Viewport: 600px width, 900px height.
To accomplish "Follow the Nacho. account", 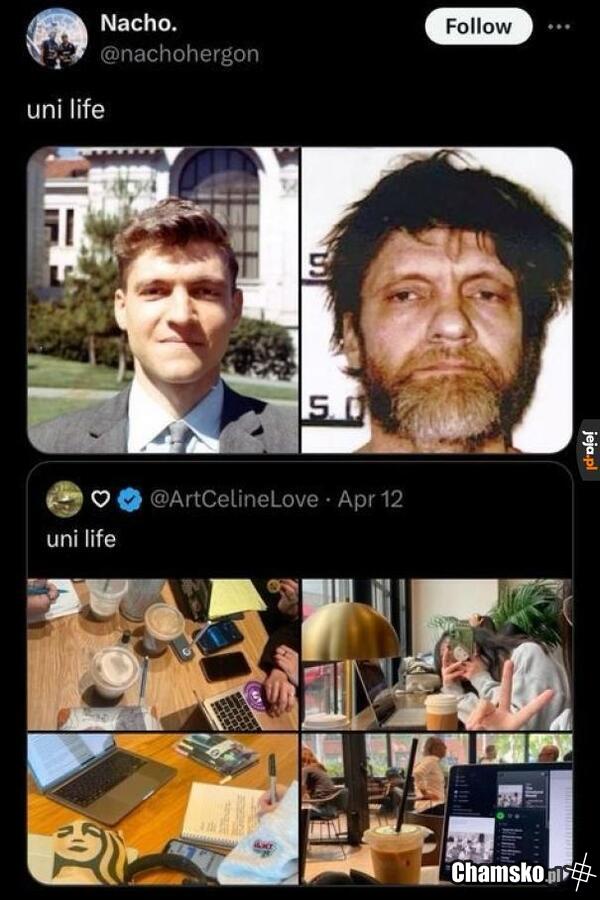I will point(477,28).
